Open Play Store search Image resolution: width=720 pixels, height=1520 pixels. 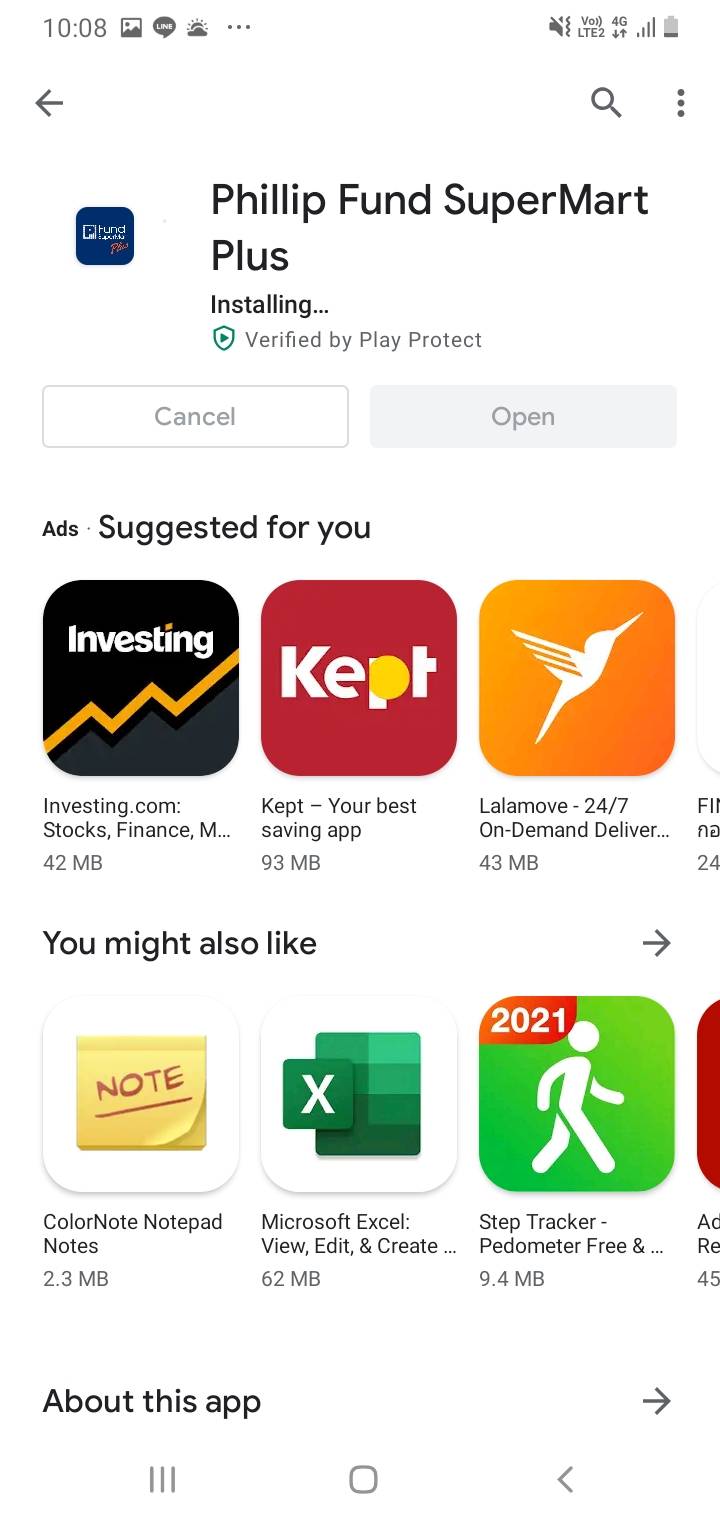[606, 102]
